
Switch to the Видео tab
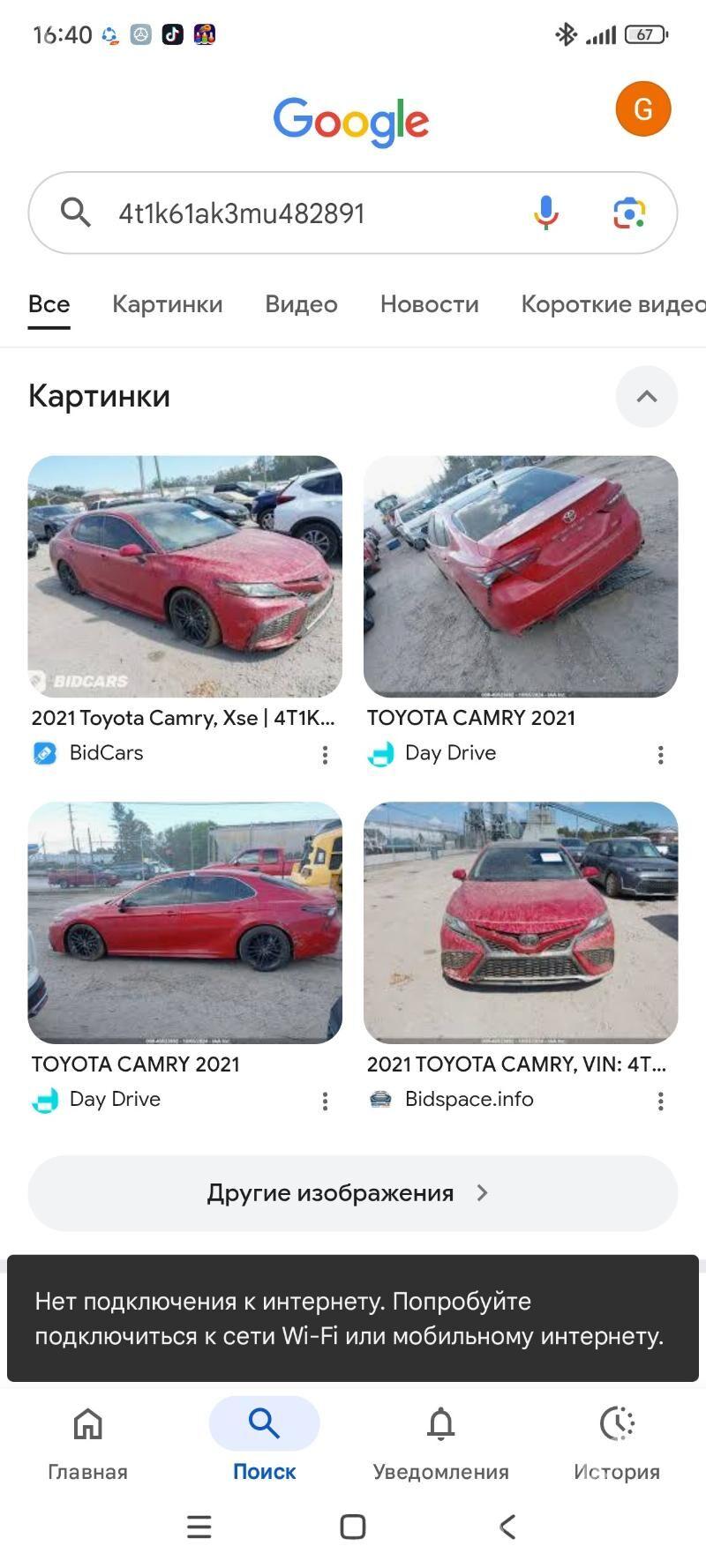[x=300, y=303]
